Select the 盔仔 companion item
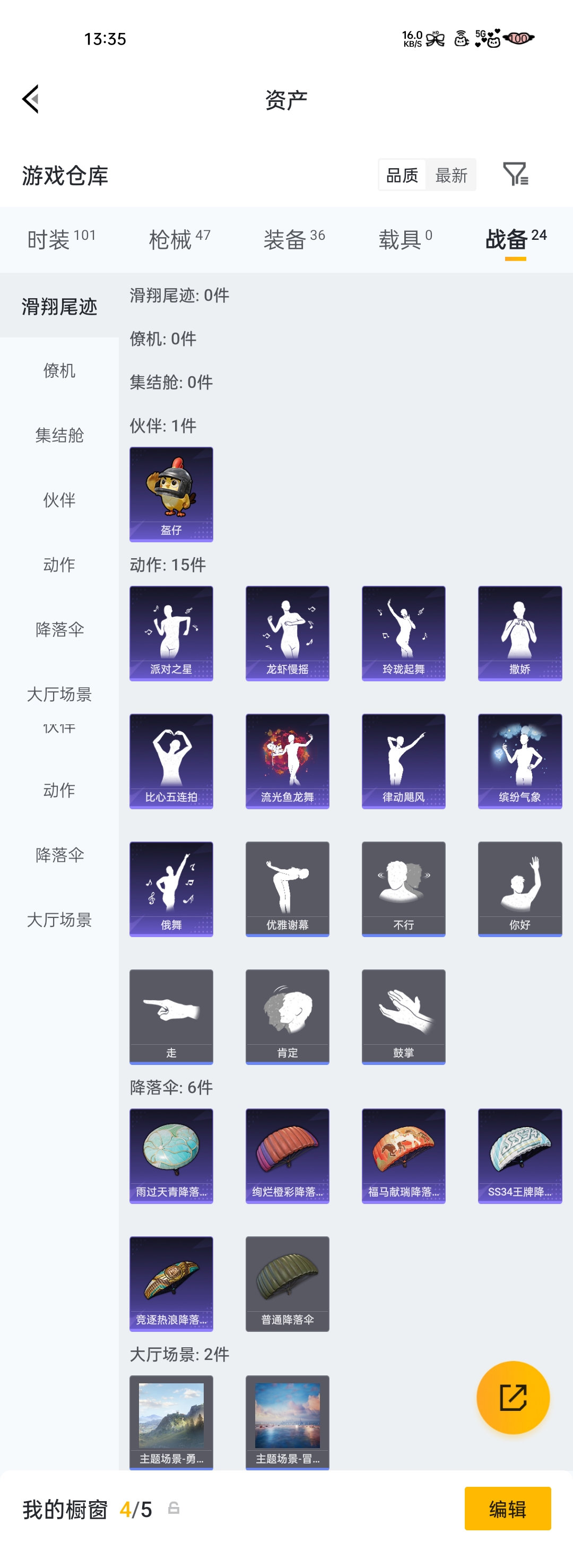The width and height of the screenshot is (573, 1568). point(171,494)
